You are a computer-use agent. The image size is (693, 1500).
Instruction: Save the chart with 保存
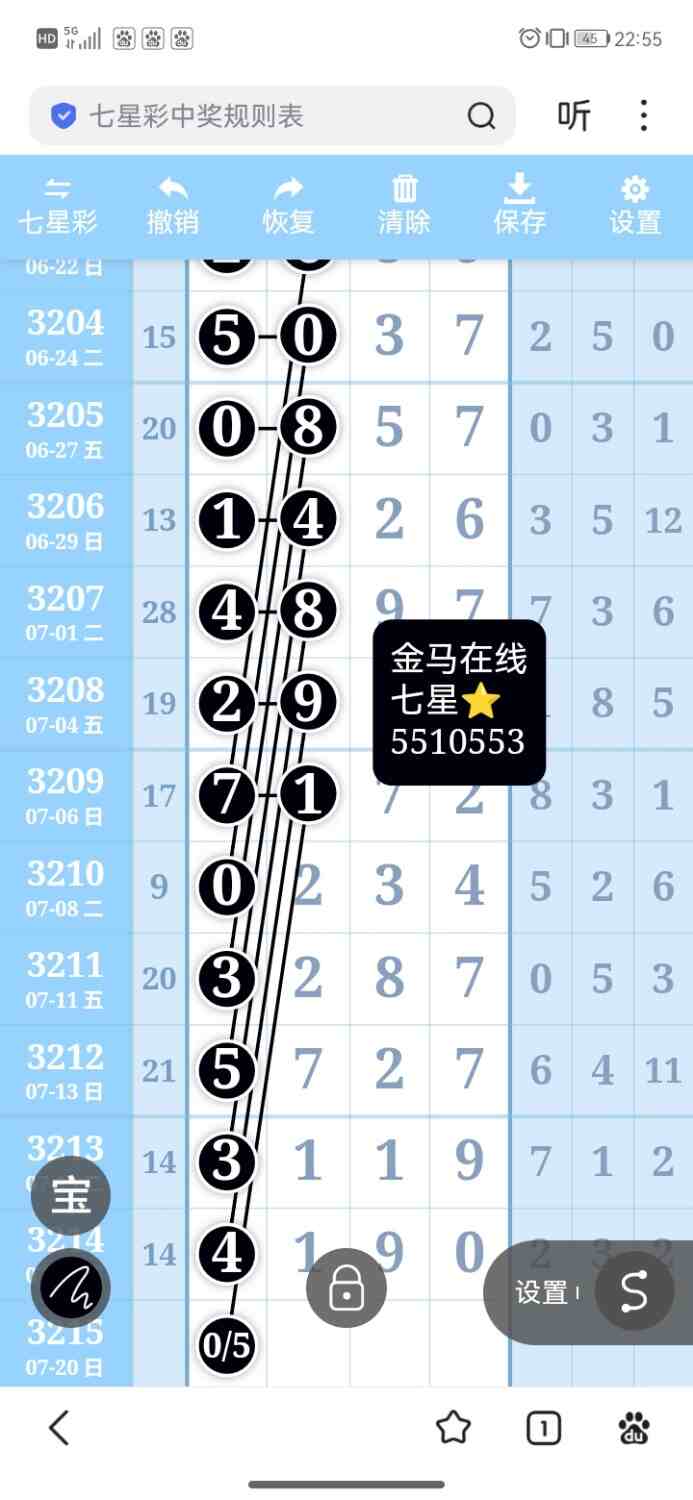point(520,206)
